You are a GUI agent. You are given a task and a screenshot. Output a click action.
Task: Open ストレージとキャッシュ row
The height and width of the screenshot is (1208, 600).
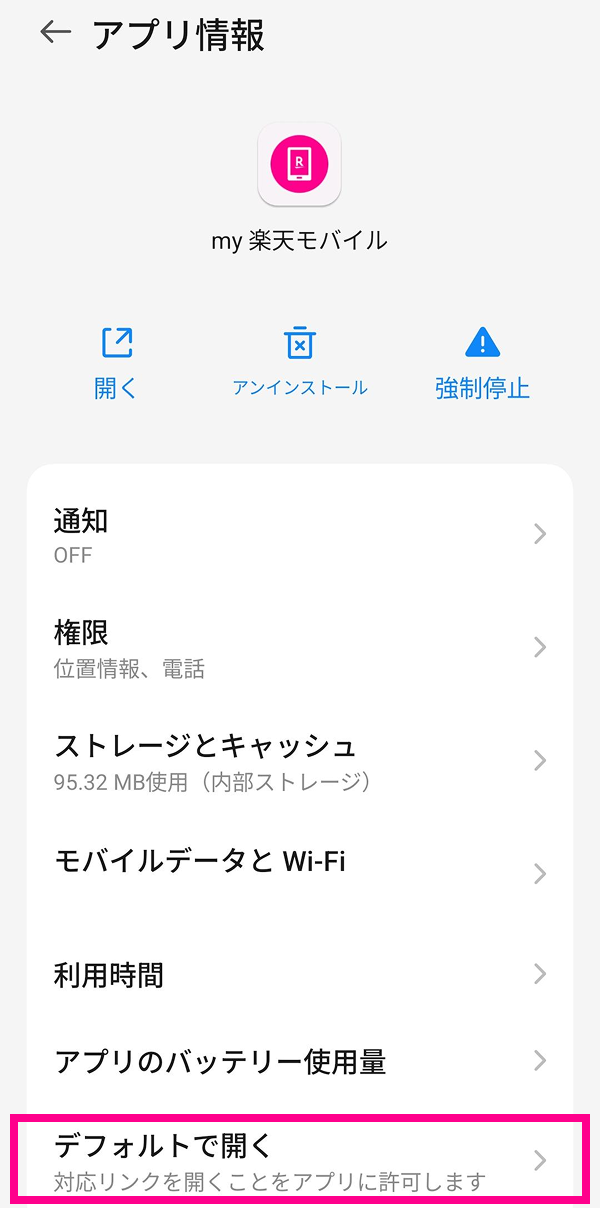click(300, 761)
